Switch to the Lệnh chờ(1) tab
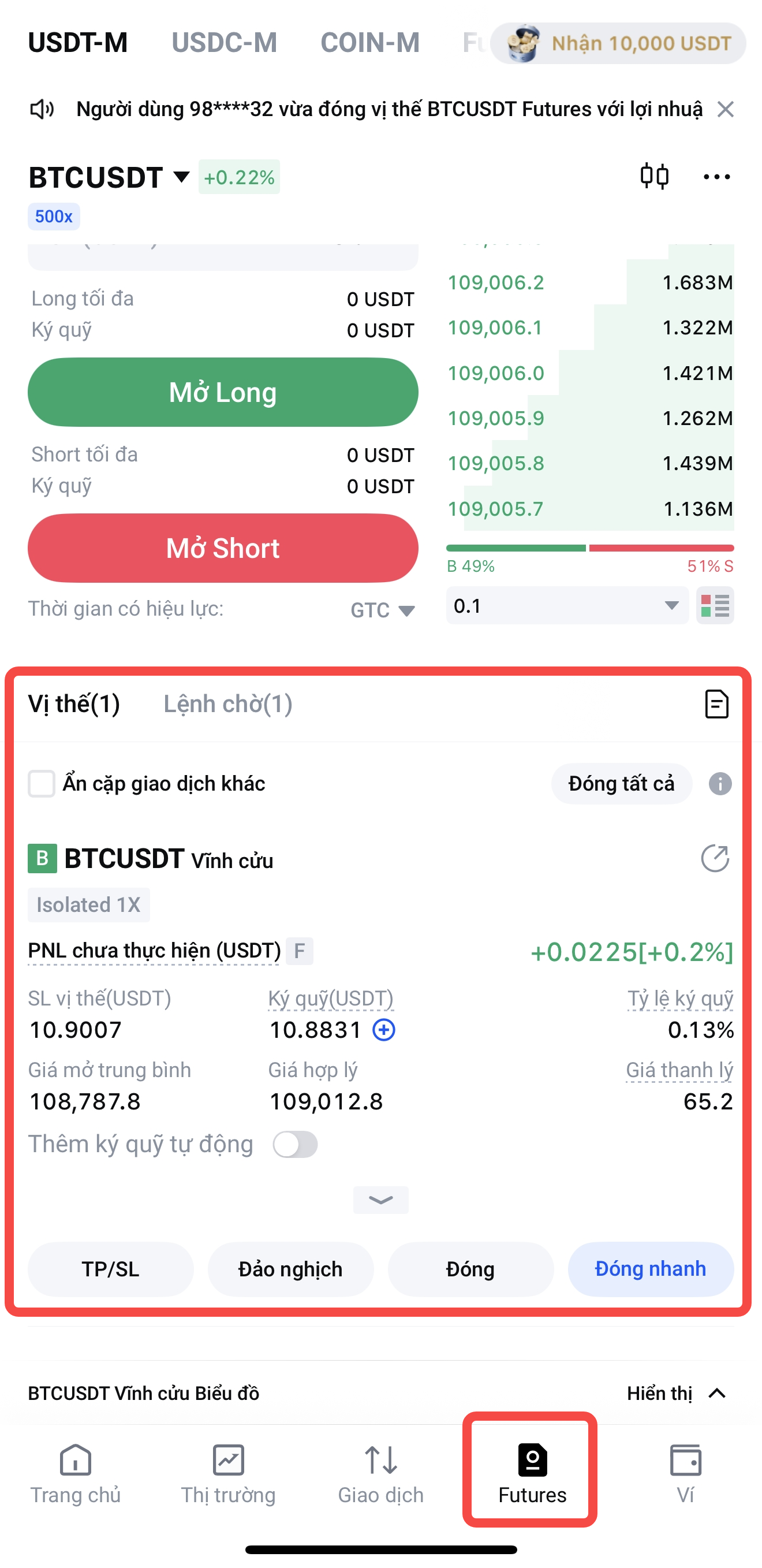 (227, 703)
